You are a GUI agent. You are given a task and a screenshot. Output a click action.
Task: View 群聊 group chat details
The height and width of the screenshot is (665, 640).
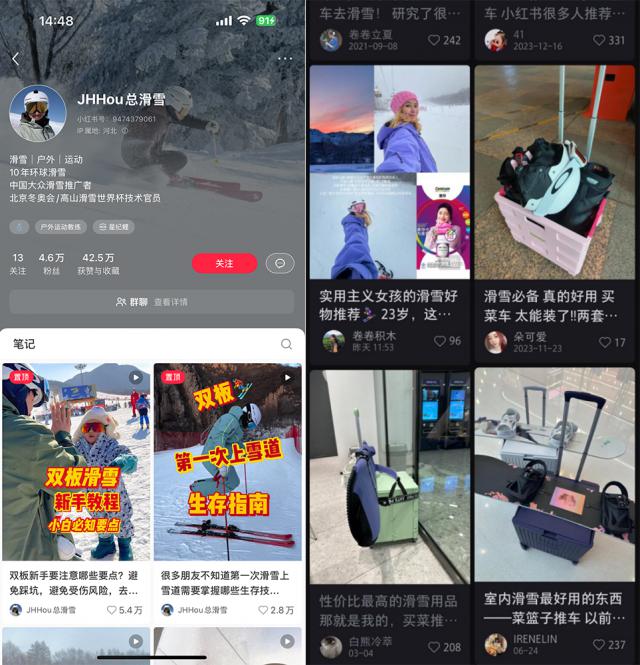pyautogui.click(x=152, y=302)
